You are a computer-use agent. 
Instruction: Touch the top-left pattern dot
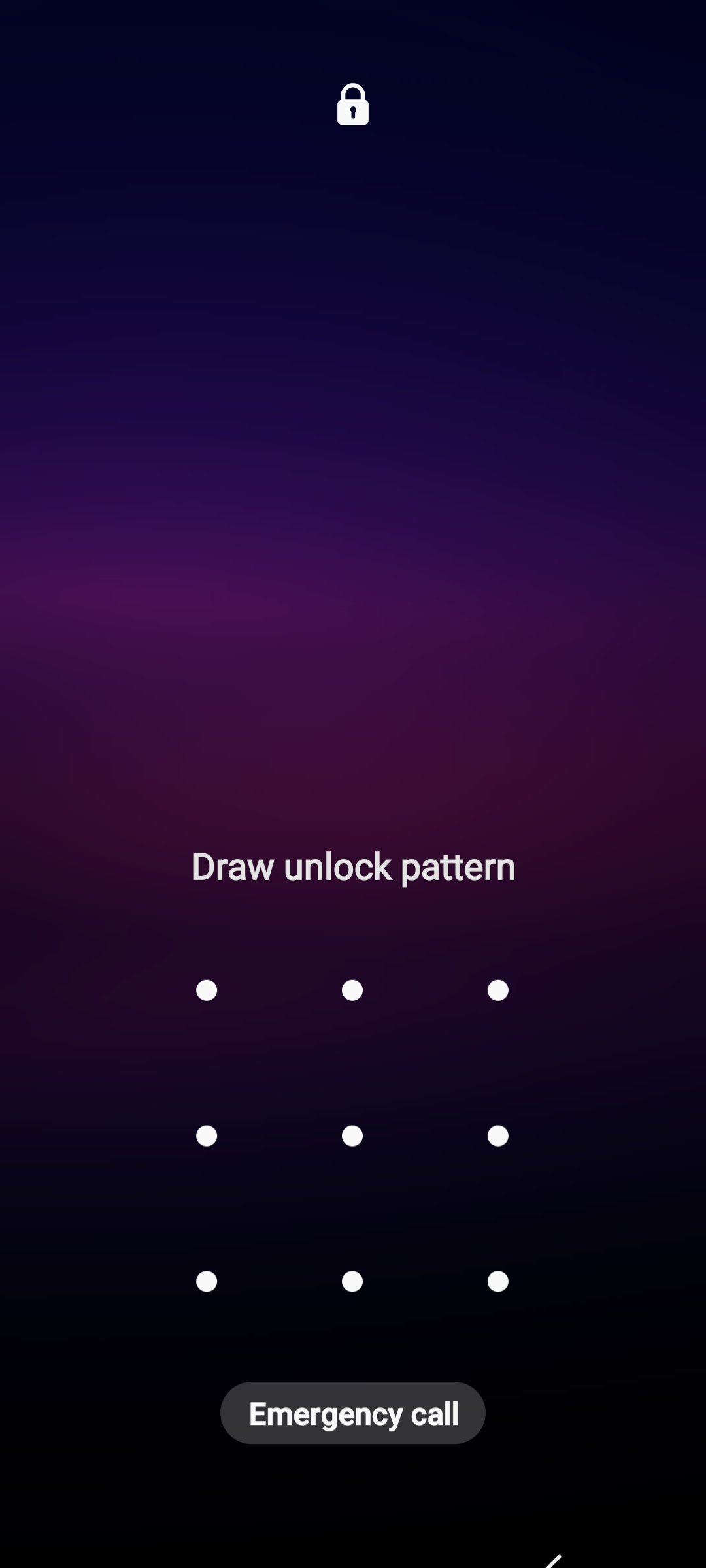[207, 990]
